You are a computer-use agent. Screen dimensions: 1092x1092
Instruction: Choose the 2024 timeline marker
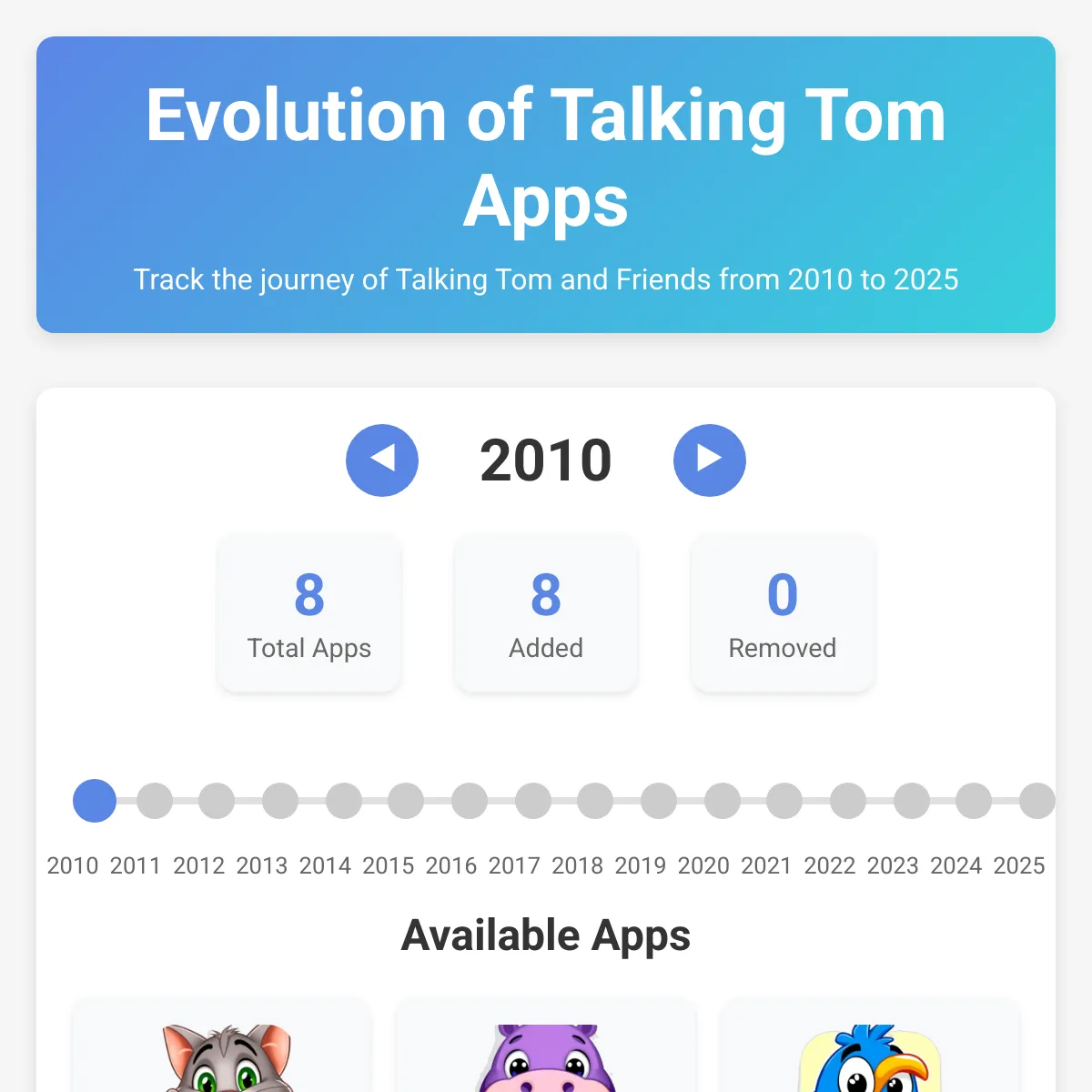[x=974, y=801]
